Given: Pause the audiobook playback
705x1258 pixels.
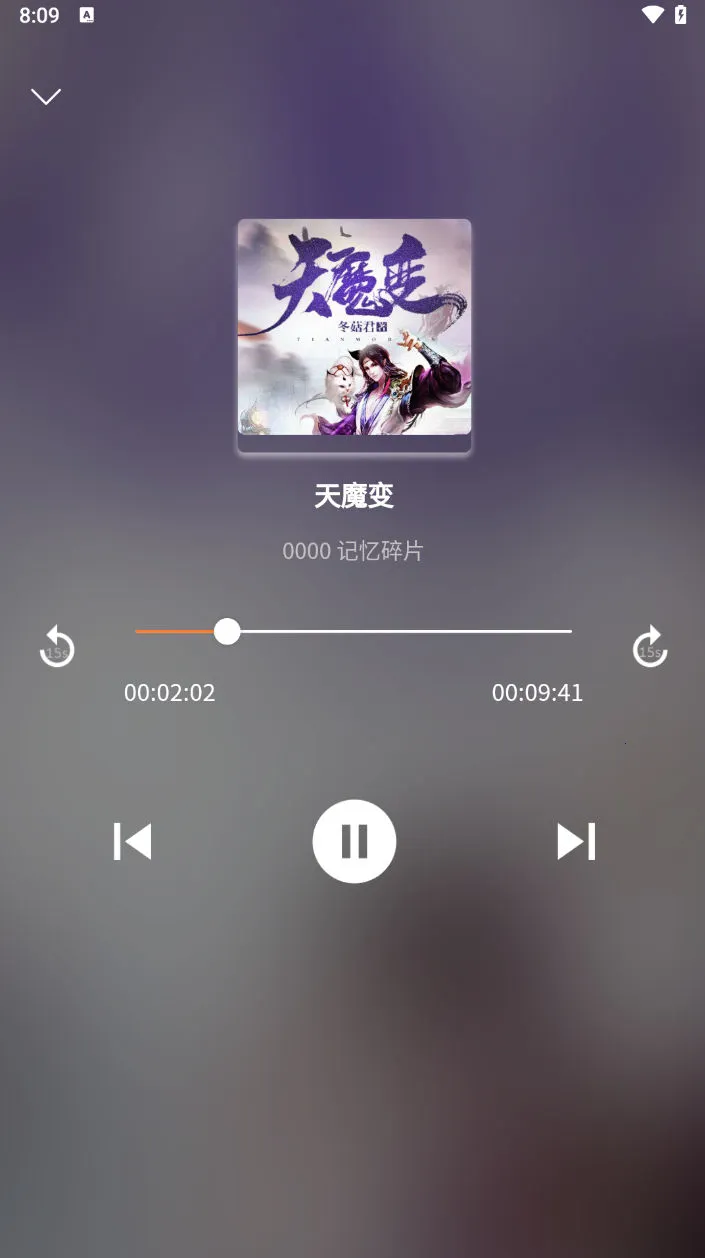Looking at the screenshot, I should click(354, 841).
